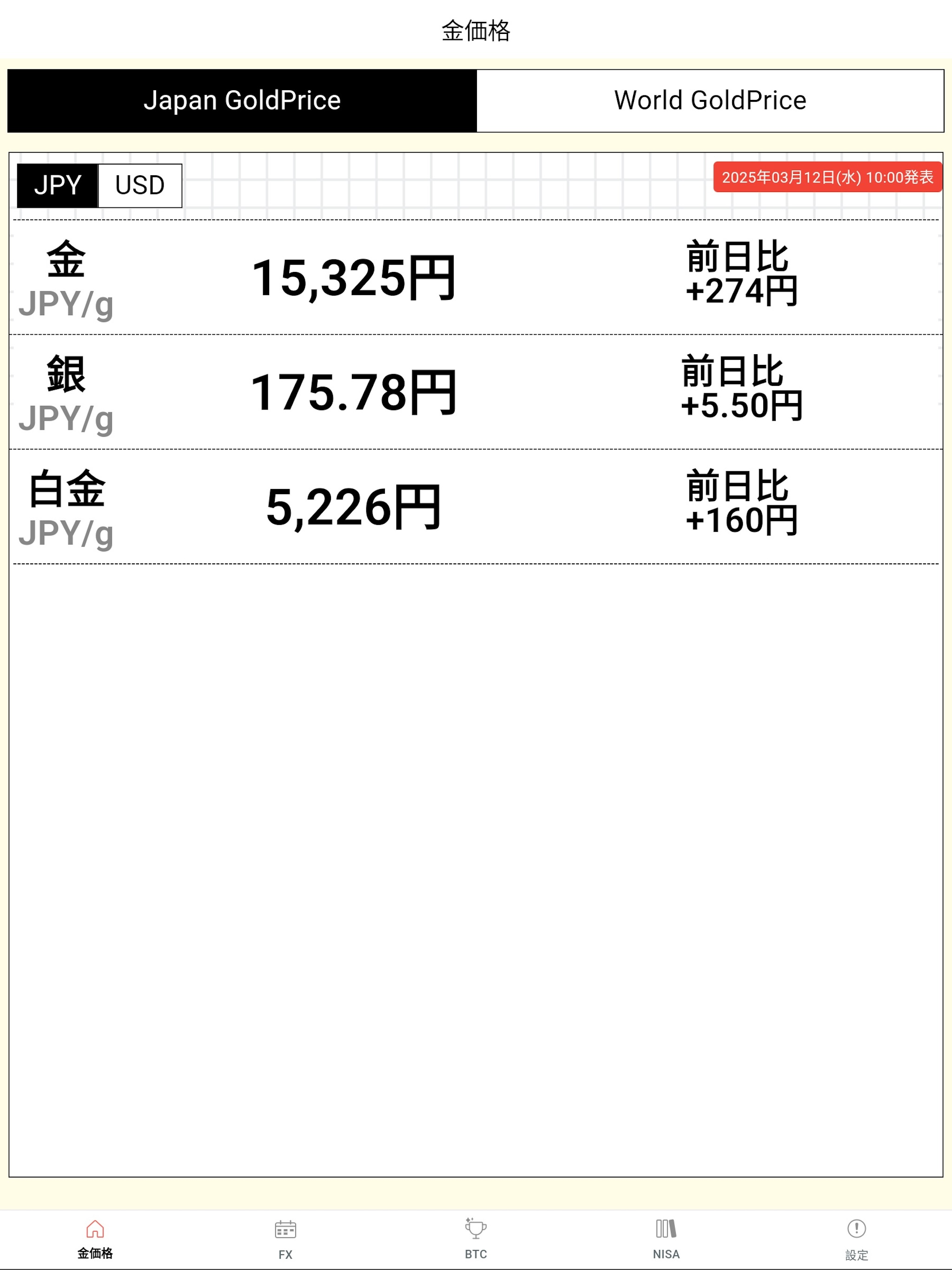This screenshot has height=1270, width=952.
Task: Switch to the World GoldPrice tab
Action: tap(710, 101)
